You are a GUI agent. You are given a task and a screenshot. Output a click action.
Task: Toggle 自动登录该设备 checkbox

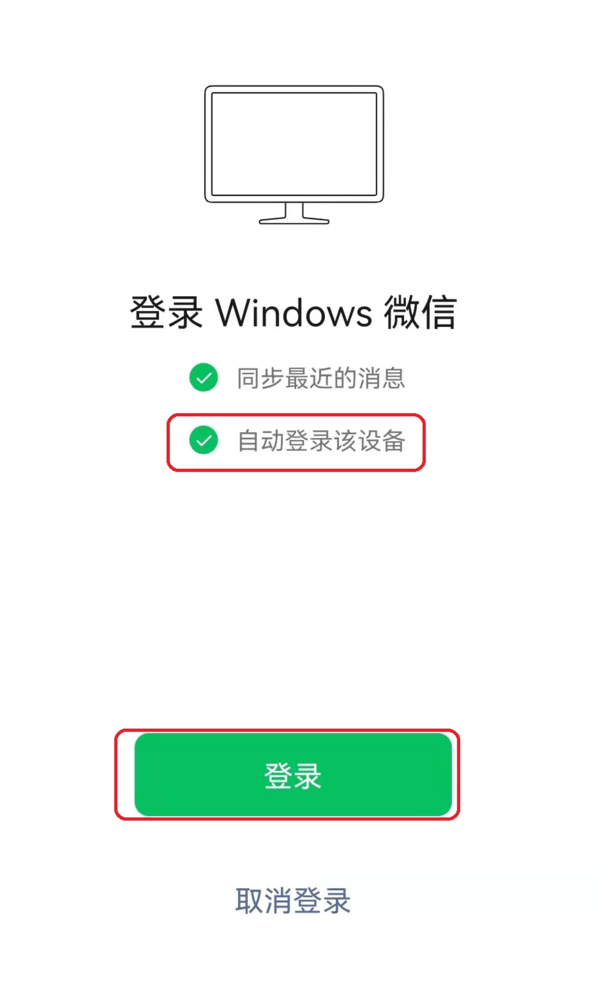[x=204, y=440]
